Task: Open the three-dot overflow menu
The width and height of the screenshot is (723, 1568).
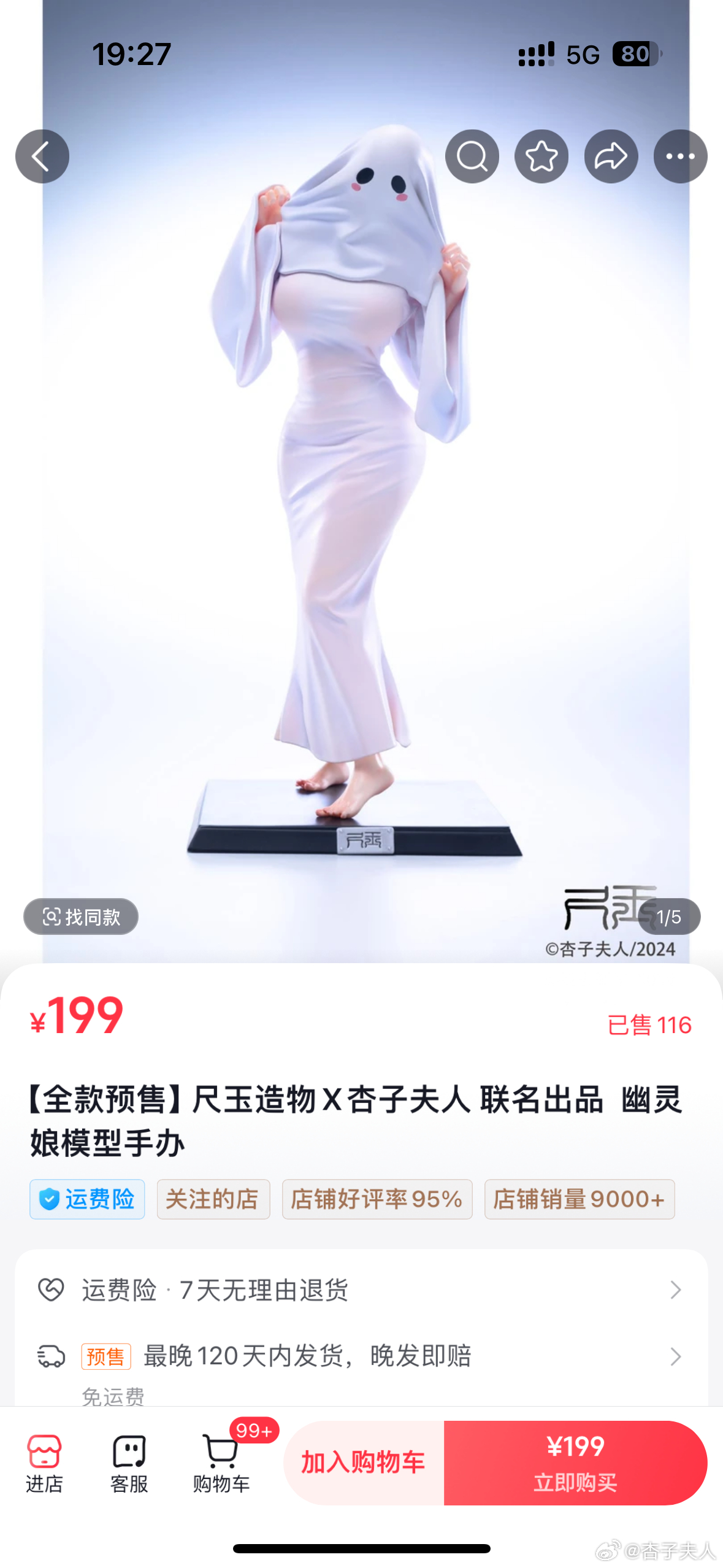Action: pyautogui.click(x=680, y=156)
